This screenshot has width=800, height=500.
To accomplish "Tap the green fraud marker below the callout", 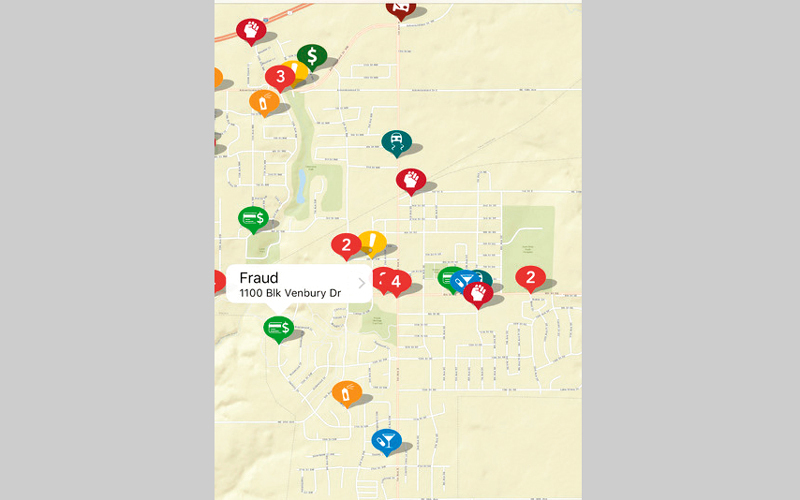I will pos(278,327).
